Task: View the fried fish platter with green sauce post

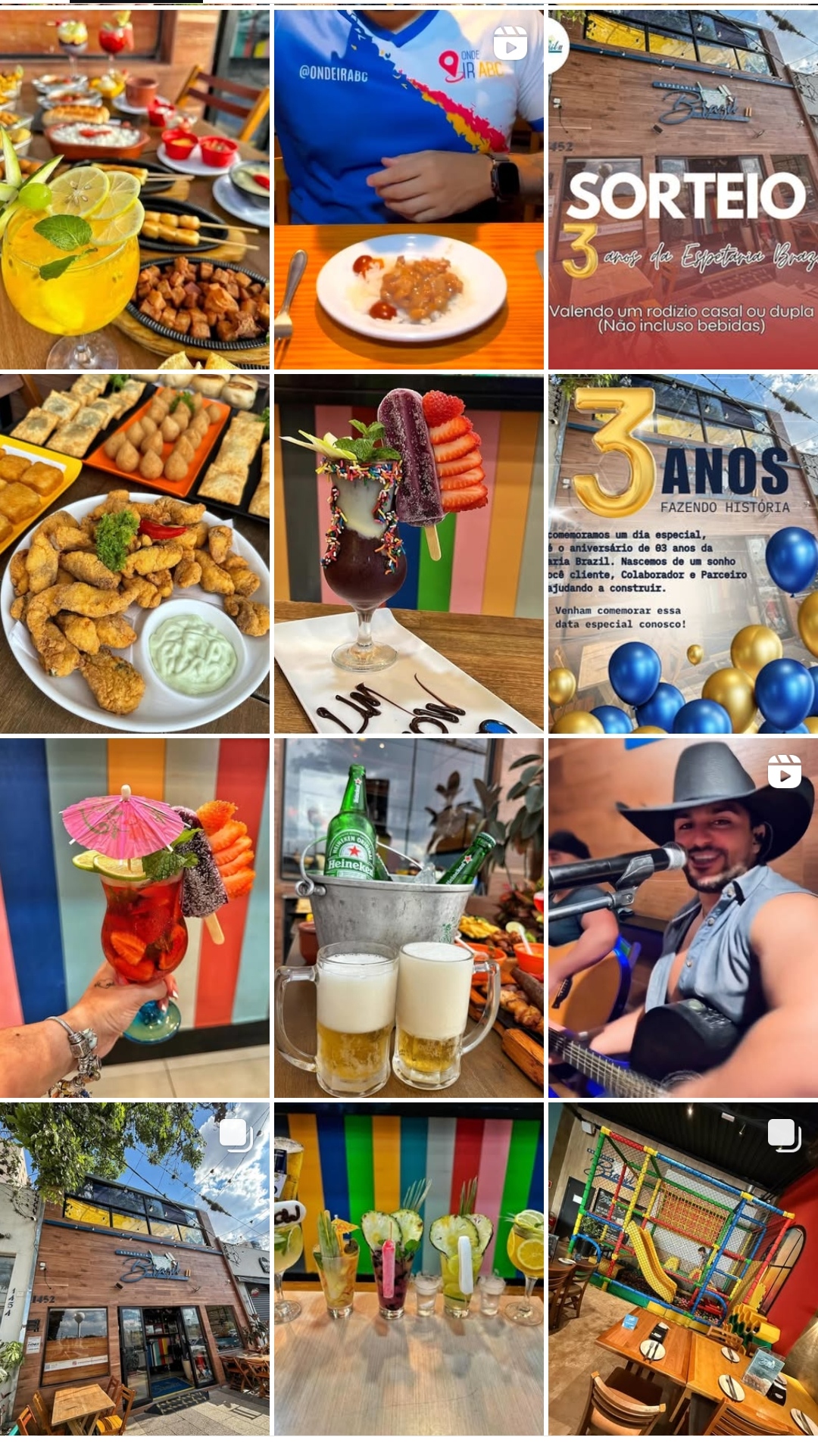Action: click(x=134, y=553)
